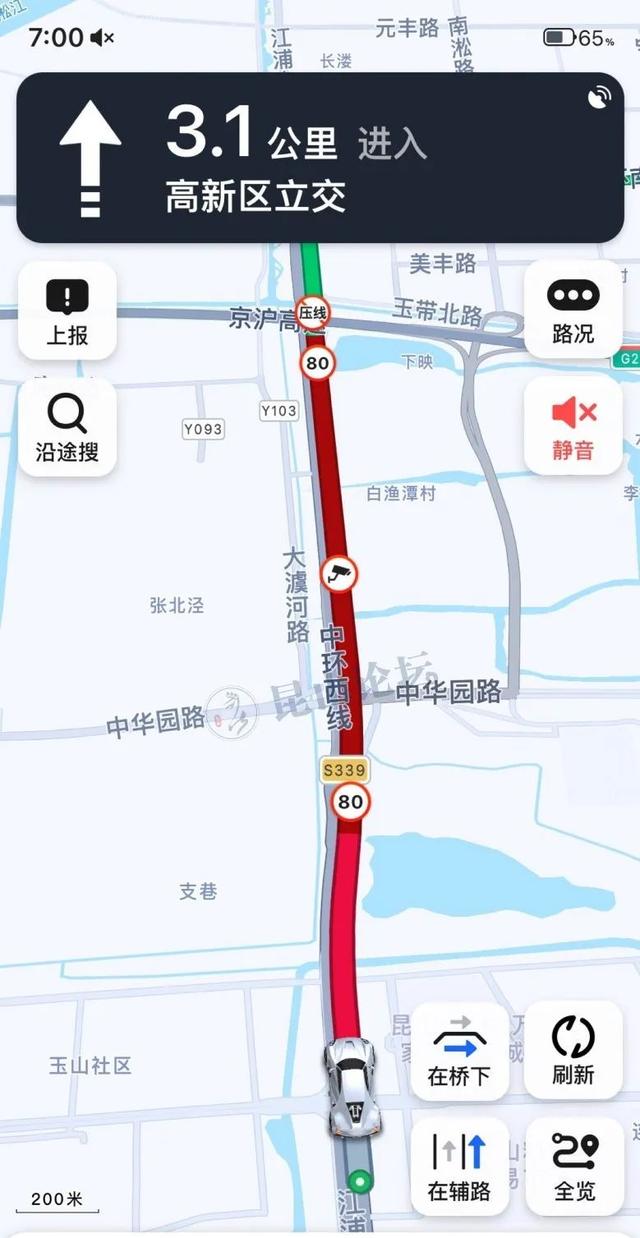Viewport: 640px width, 1238px height.
Task: Open 沿途搜 search along route
Action: point(67,427)
